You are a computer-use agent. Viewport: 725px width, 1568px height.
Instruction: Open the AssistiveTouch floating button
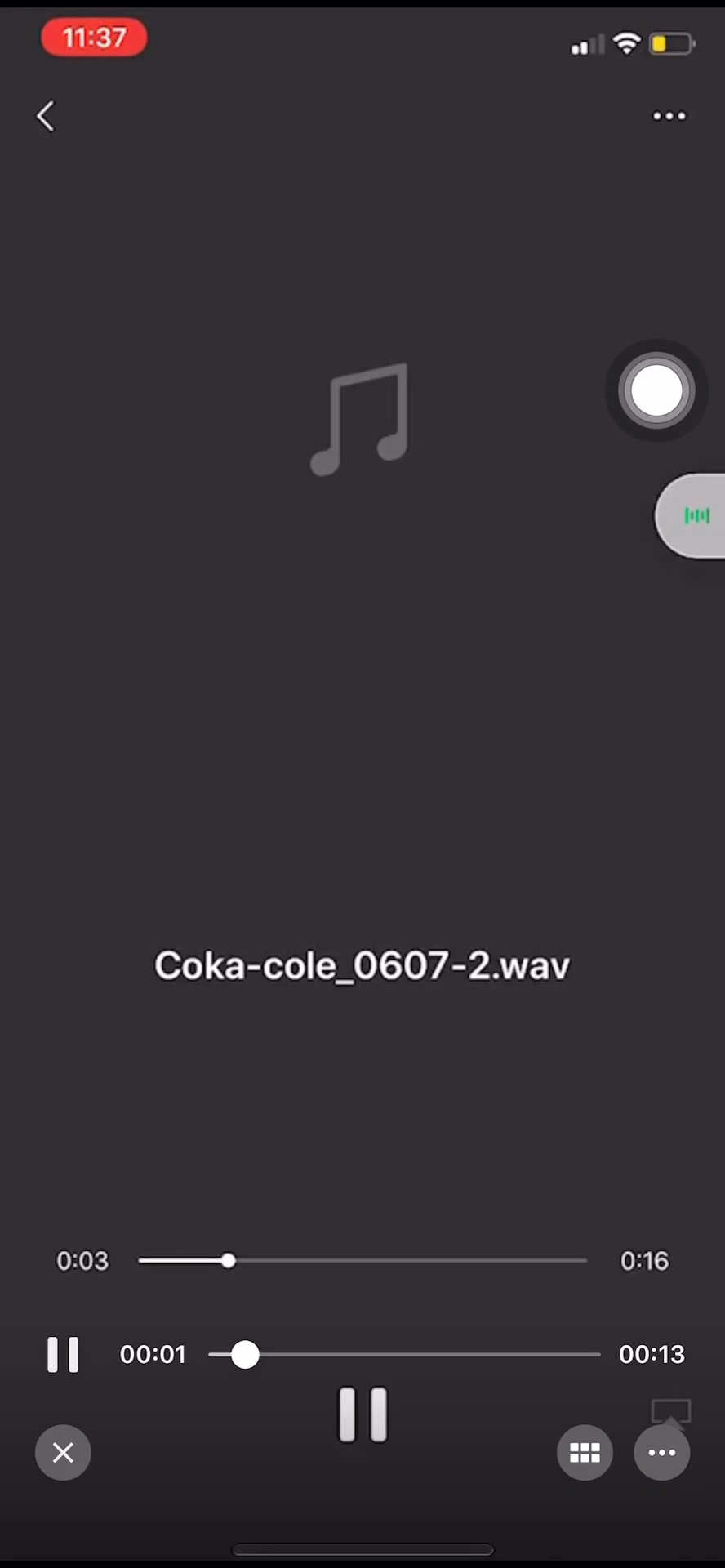point(656,390)
